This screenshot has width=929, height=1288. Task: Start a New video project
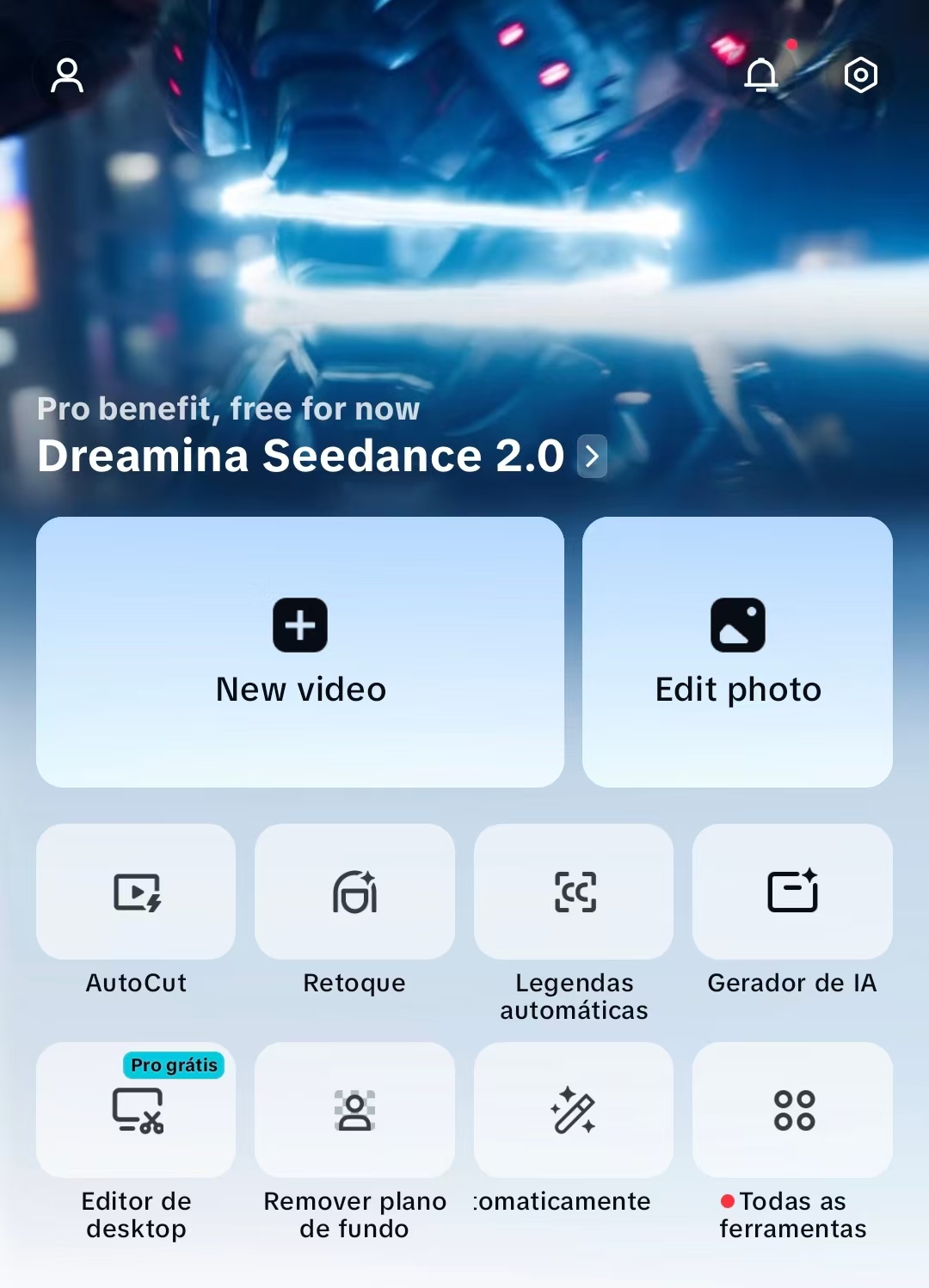pos(299,651)
